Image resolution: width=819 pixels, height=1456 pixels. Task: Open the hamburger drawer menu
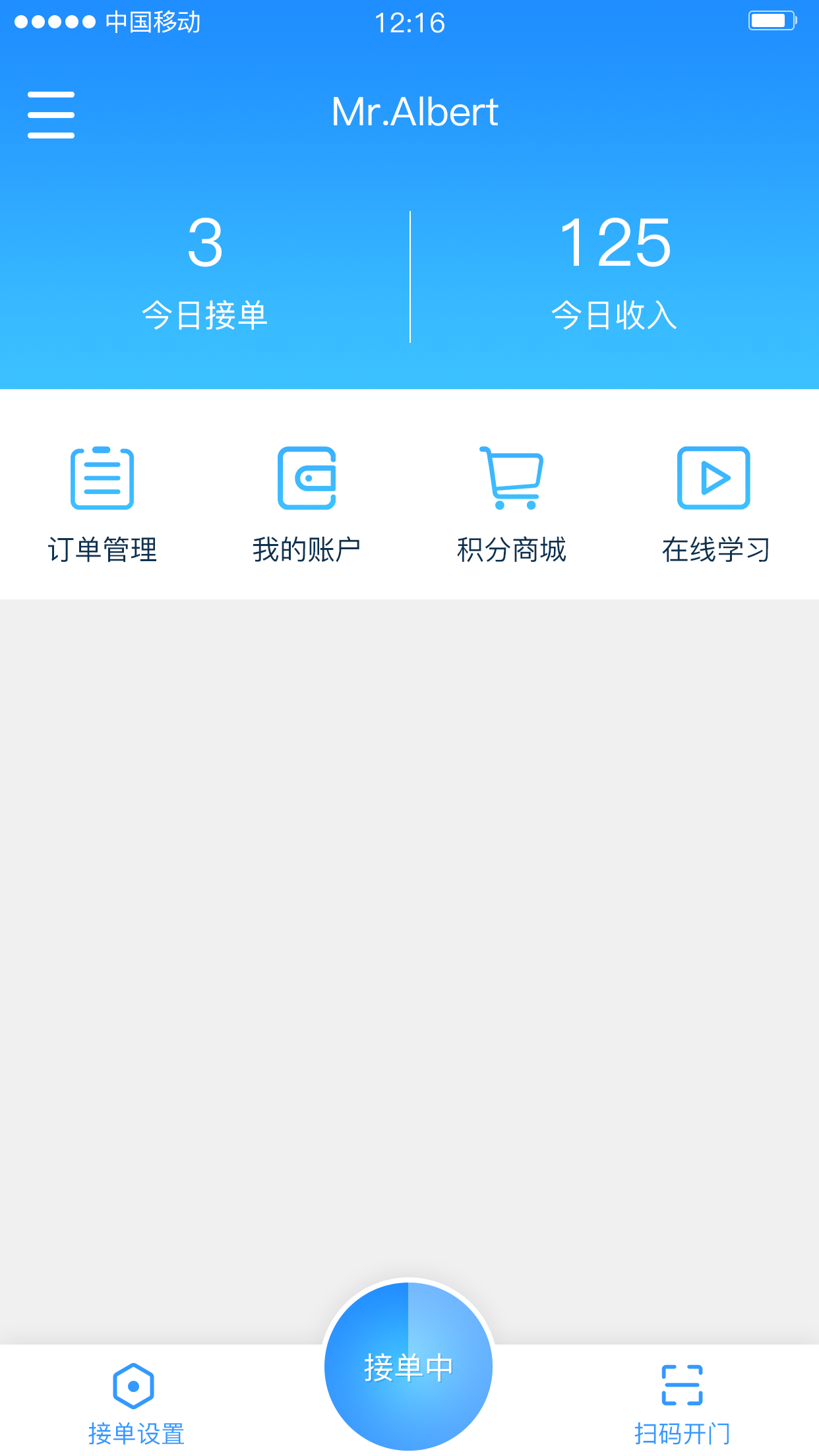point(51,115)
